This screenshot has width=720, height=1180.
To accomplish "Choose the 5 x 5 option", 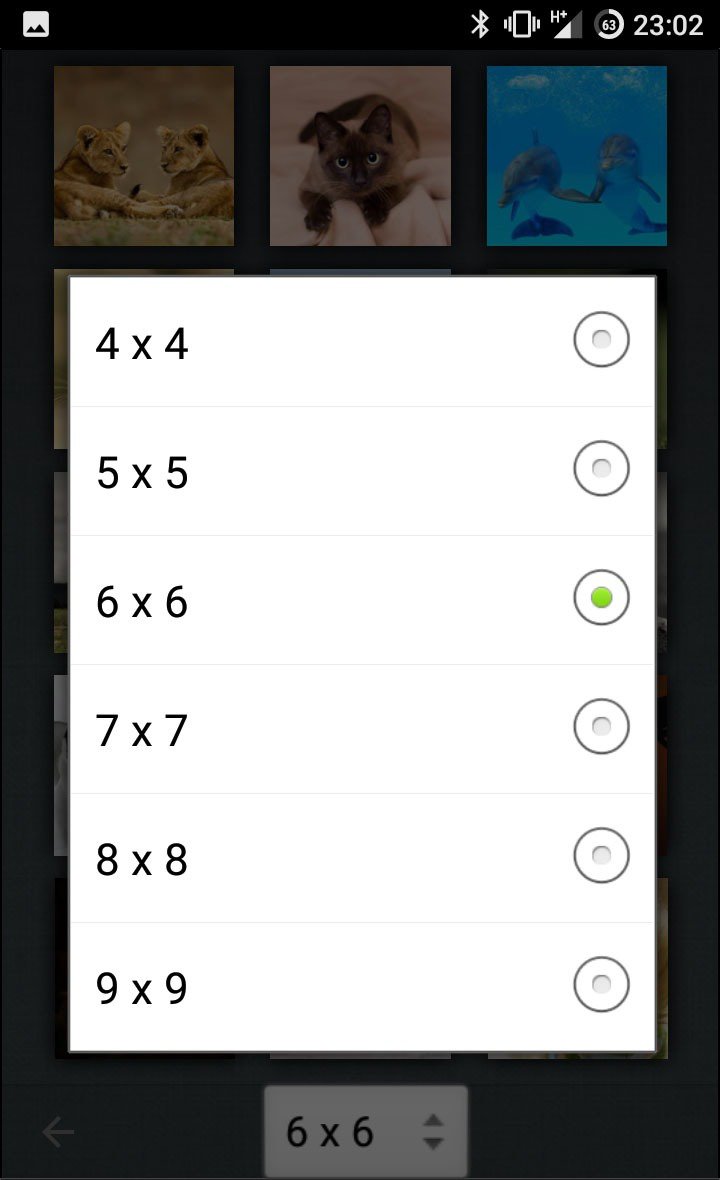I will (362, 472).
